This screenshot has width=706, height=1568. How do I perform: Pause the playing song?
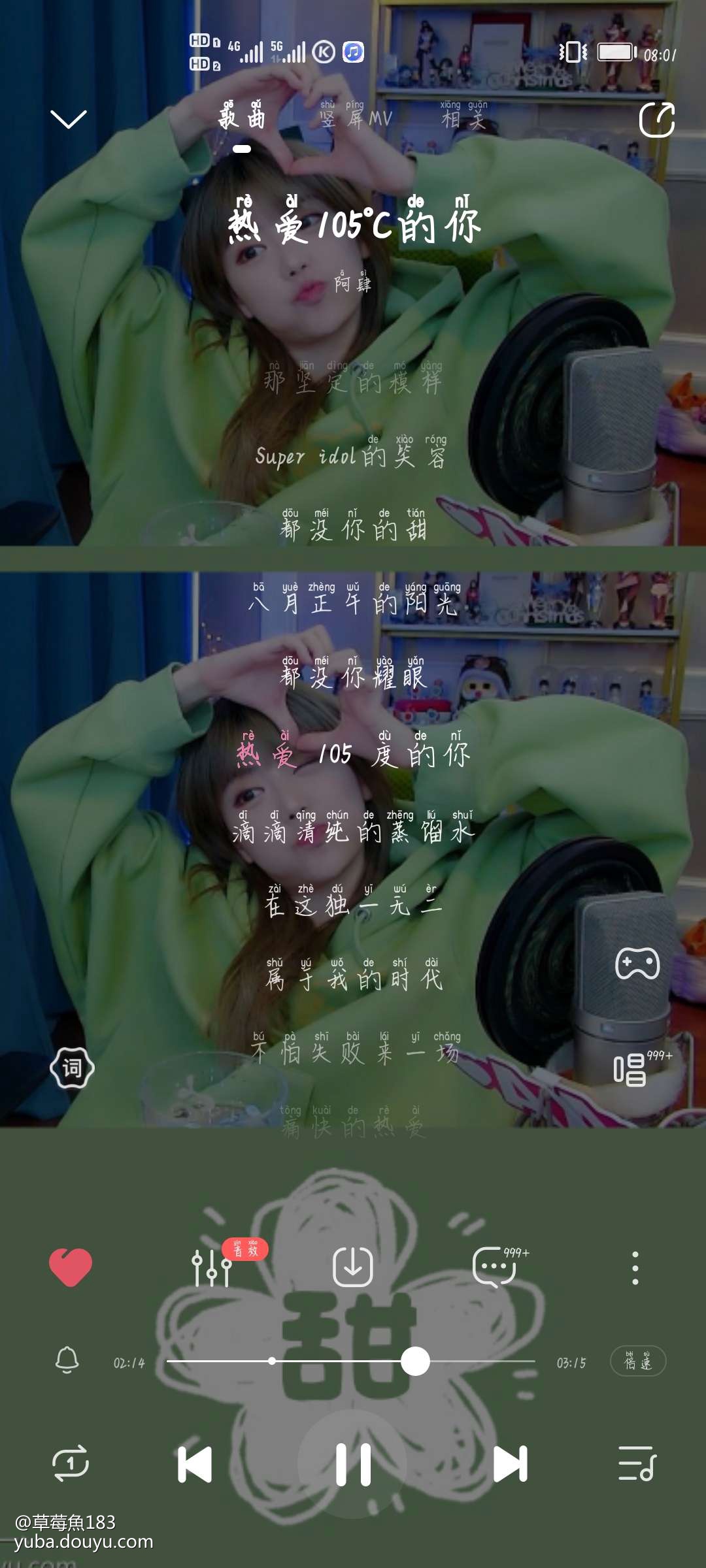point(353,1464)
